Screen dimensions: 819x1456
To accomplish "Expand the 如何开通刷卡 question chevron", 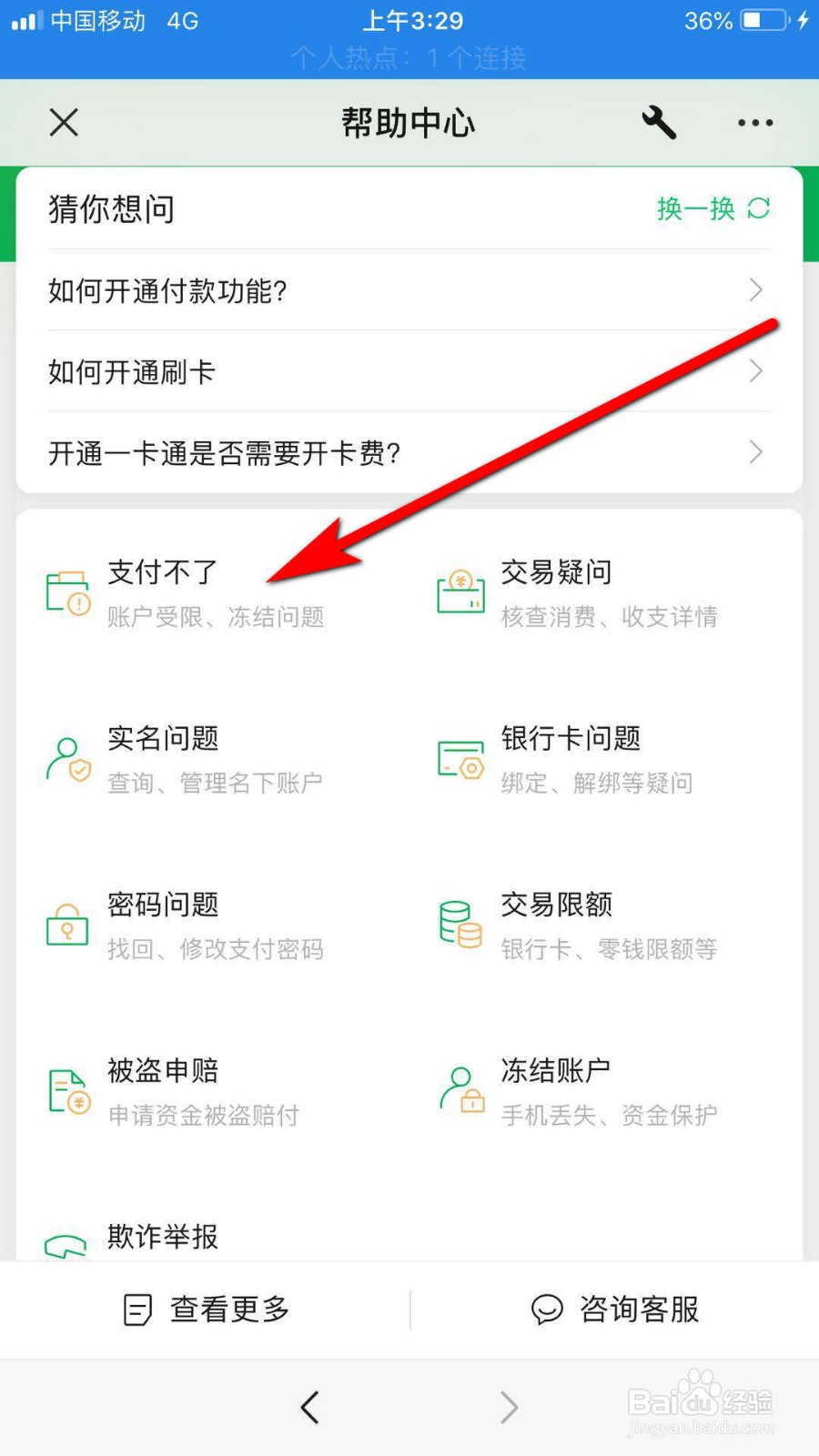I will click(x=756, y=371).
